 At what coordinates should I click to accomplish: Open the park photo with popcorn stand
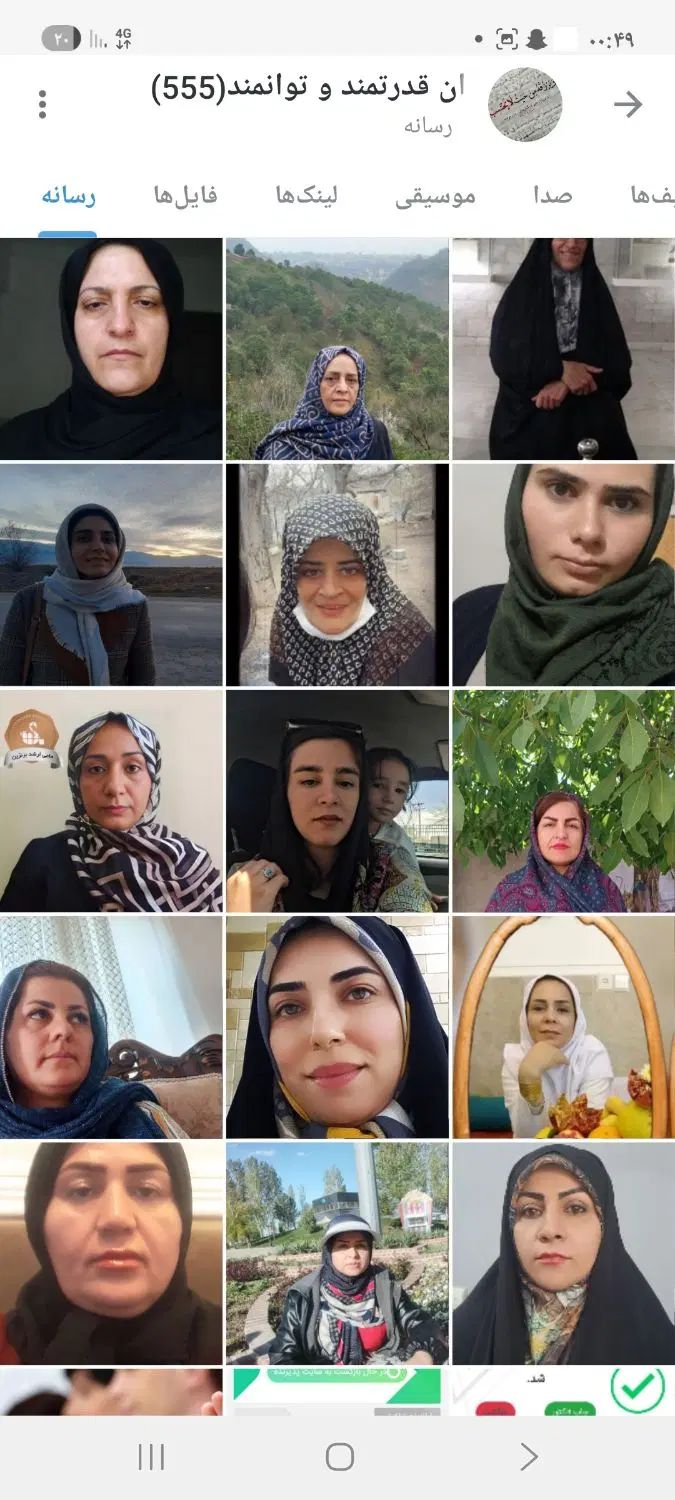(337, 1253)
